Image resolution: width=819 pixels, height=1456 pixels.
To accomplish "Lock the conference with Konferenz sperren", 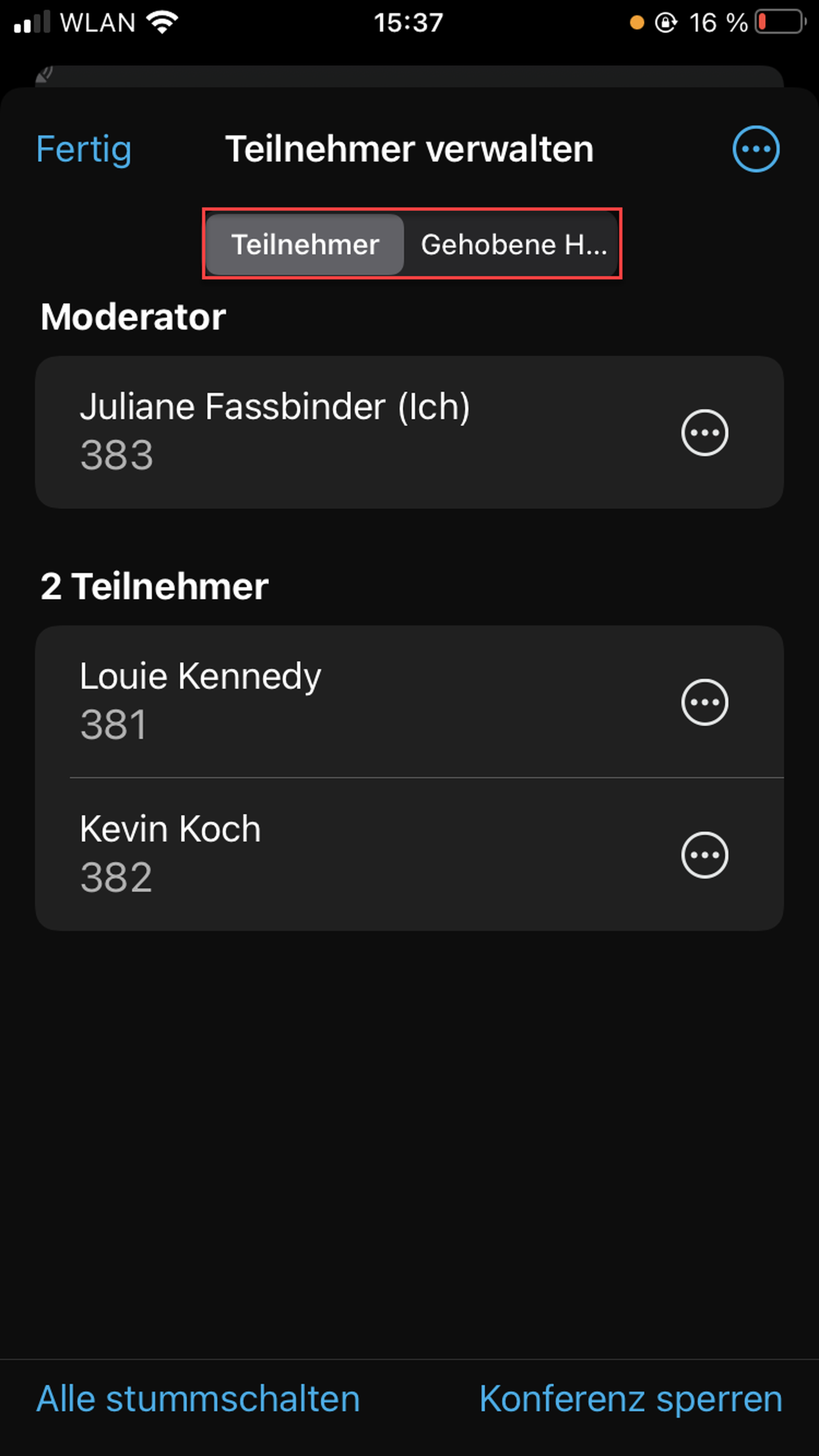I will coord(631,1400).
